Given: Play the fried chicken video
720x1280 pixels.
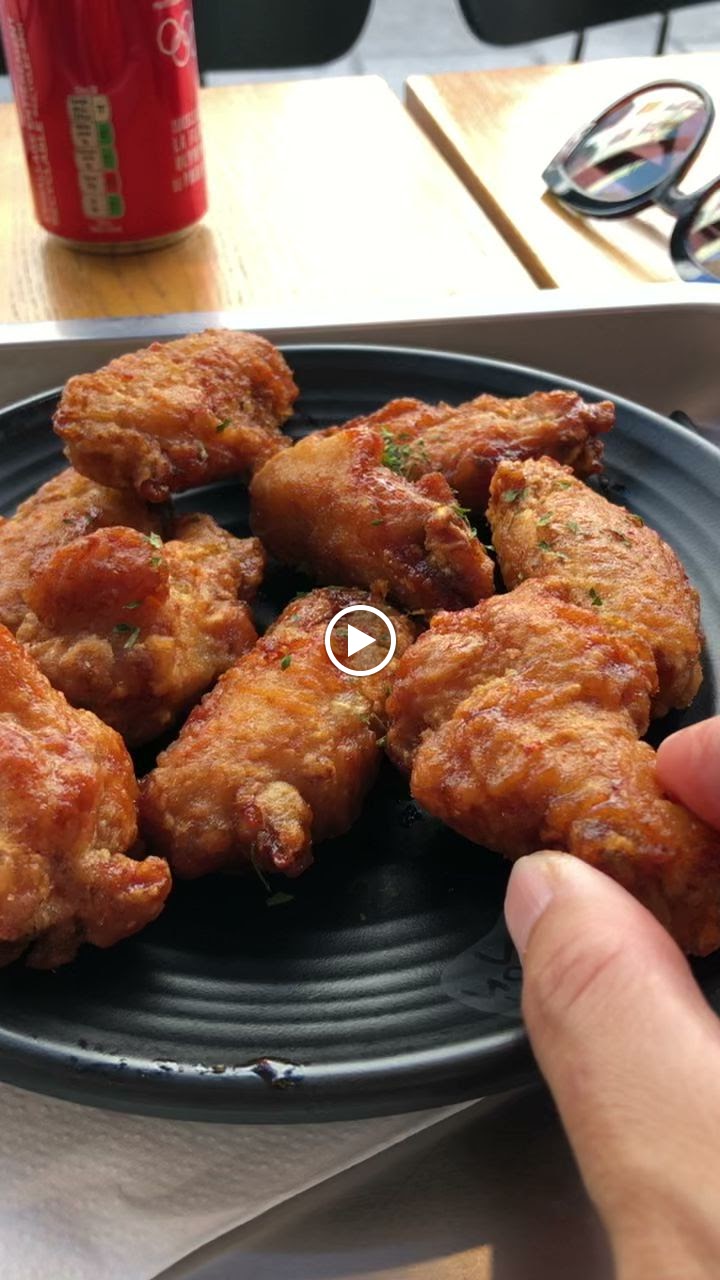Looking at the screenshot, I should (360, 640).
